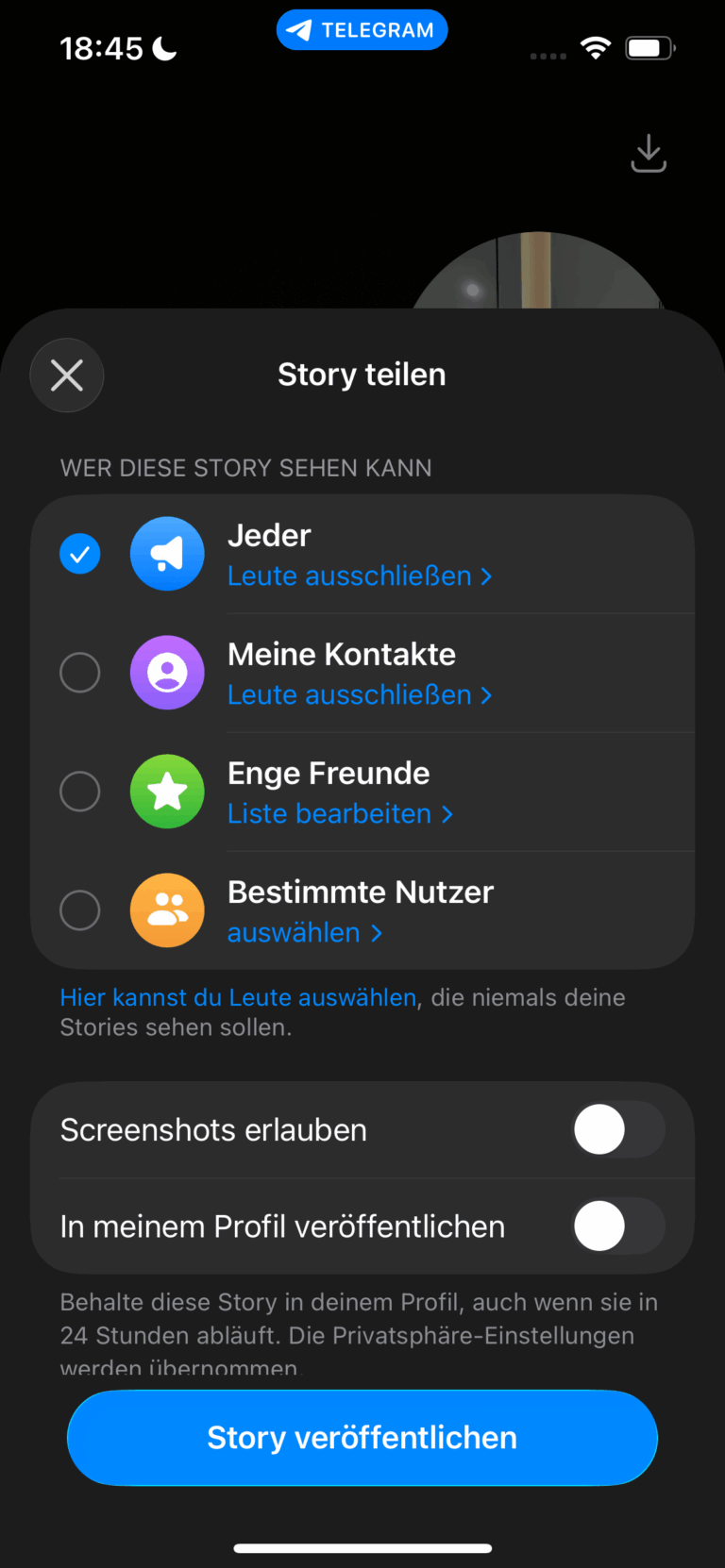
Task: Close the Story teilen sheet
Action: pyautogui.click(x=66, y=375)
